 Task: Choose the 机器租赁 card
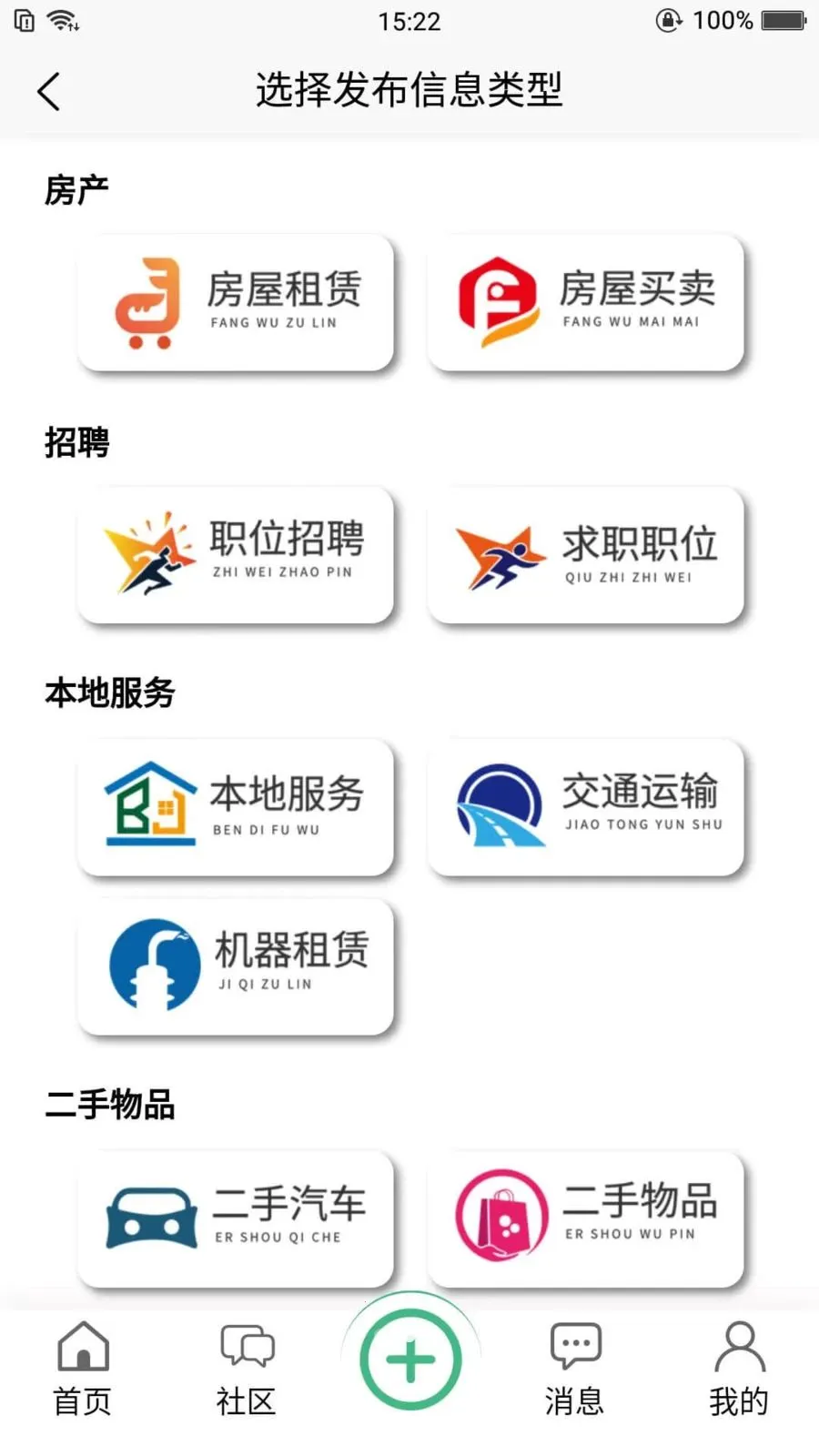(x=236, y=966)
